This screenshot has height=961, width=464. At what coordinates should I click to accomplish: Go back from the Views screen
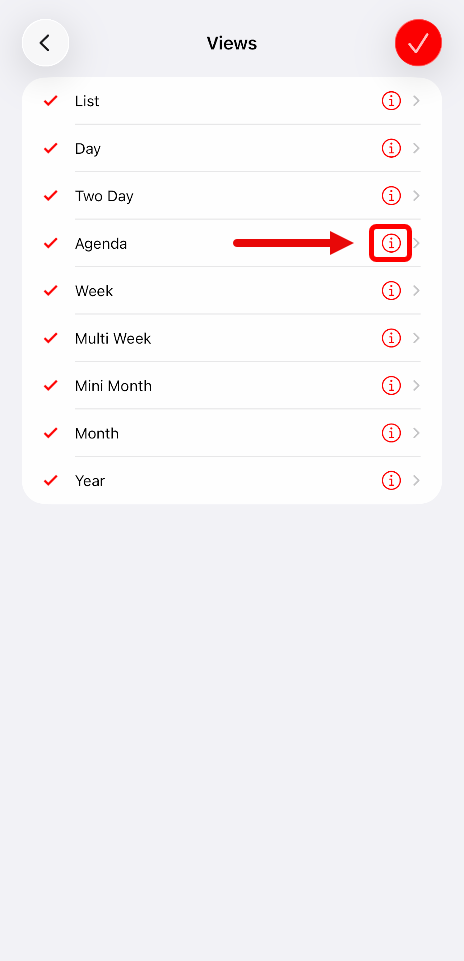(45, 43)
